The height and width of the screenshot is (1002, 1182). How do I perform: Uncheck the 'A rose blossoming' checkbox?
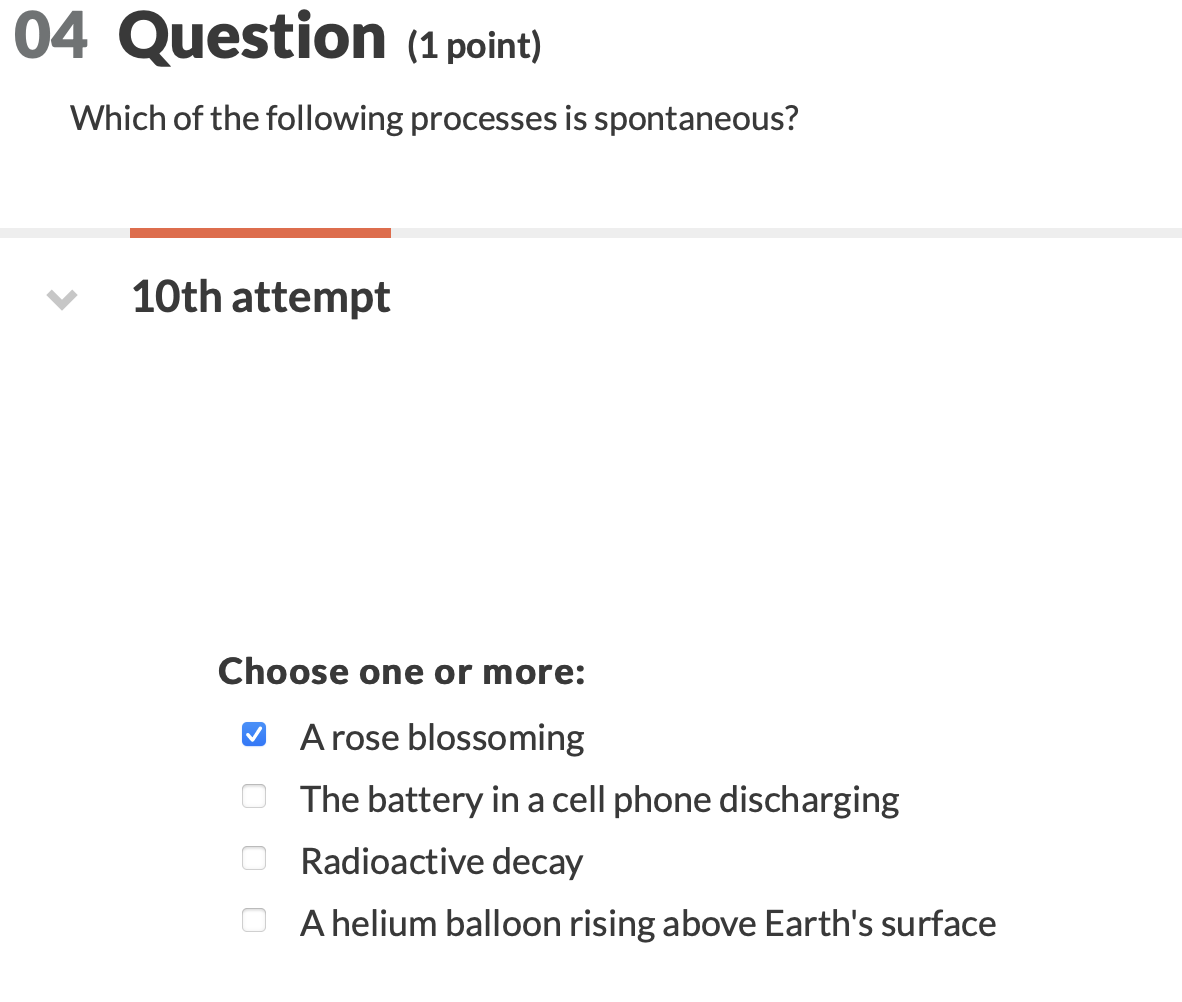[x=254, y=735]
